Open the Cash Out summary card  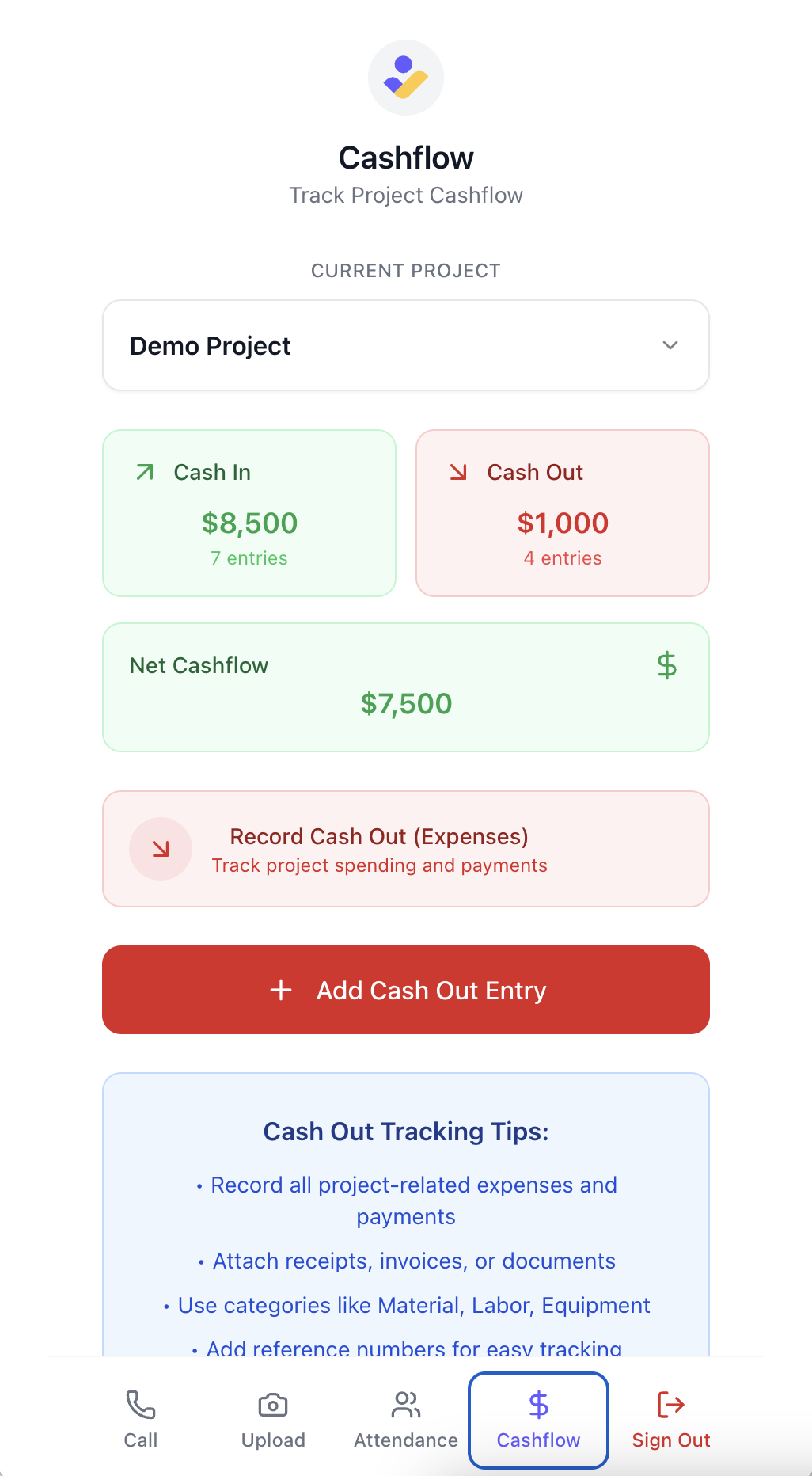pyautogui.click(x=562, y=513)
